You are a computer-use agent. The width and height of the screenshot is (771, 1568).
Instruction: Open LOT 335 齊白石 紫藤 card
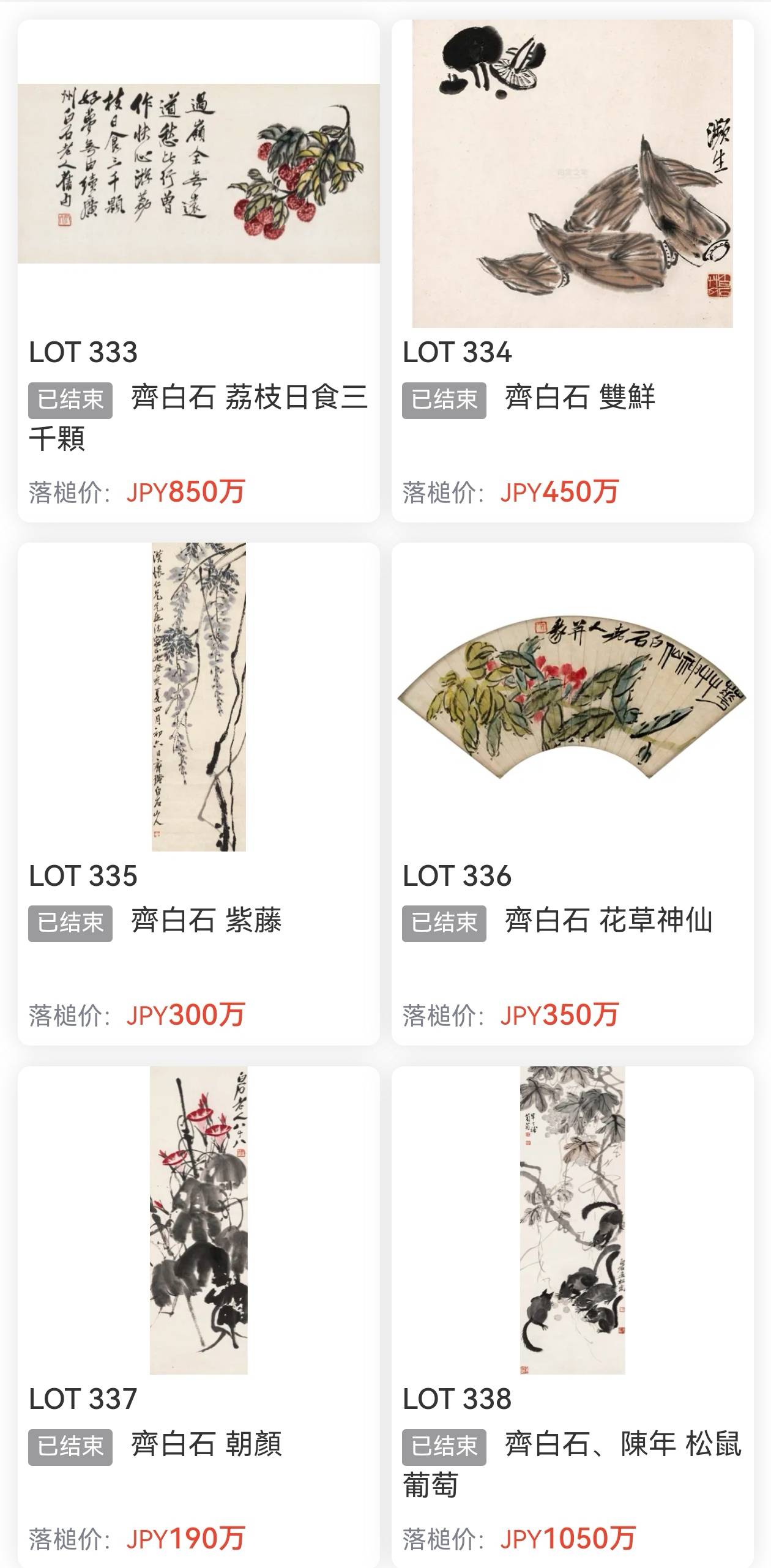click(x=198, y=697)
